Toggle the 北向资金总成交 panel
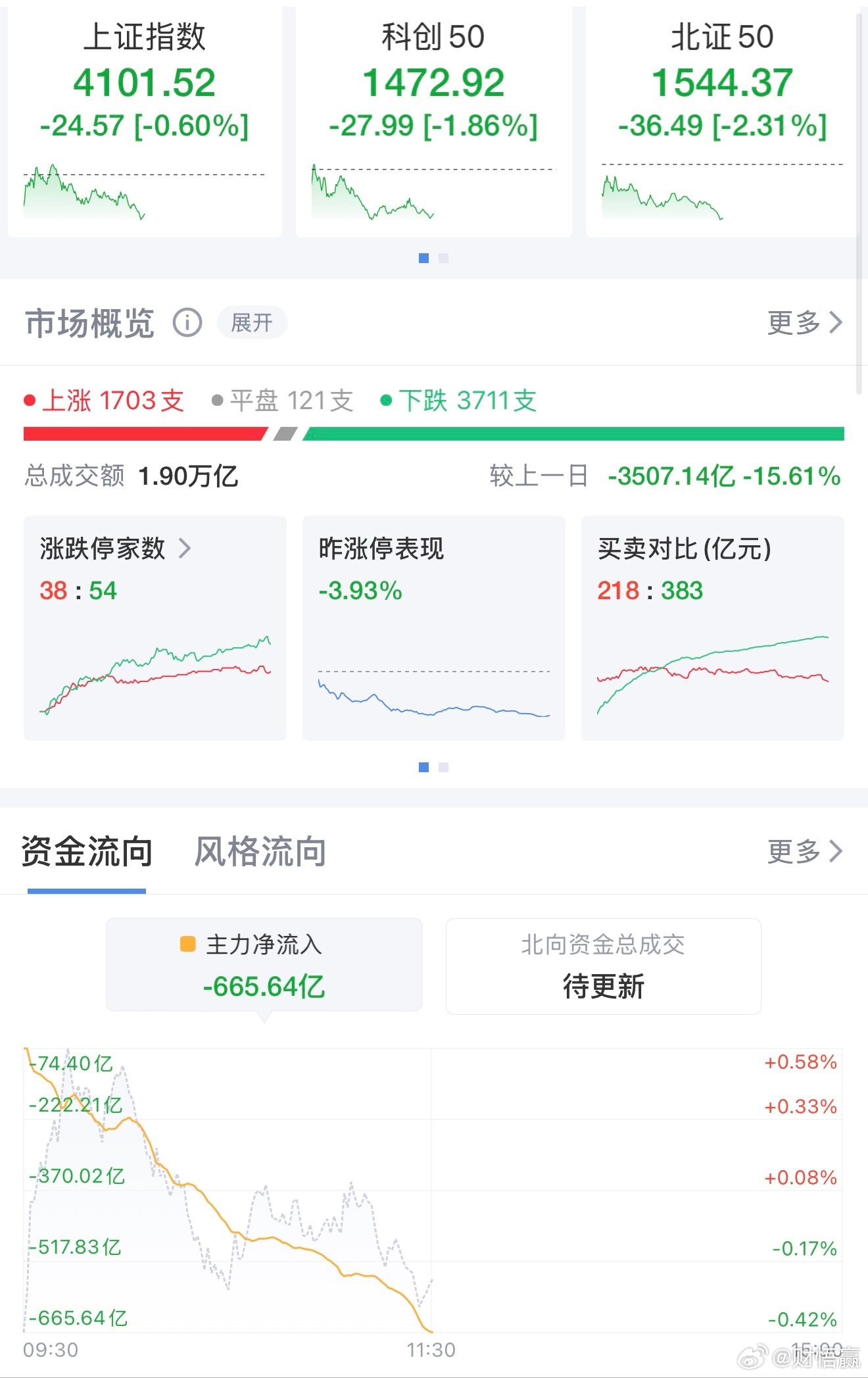Image resolution: width=868 pixels, height=1378 pixels. [602, 966]
